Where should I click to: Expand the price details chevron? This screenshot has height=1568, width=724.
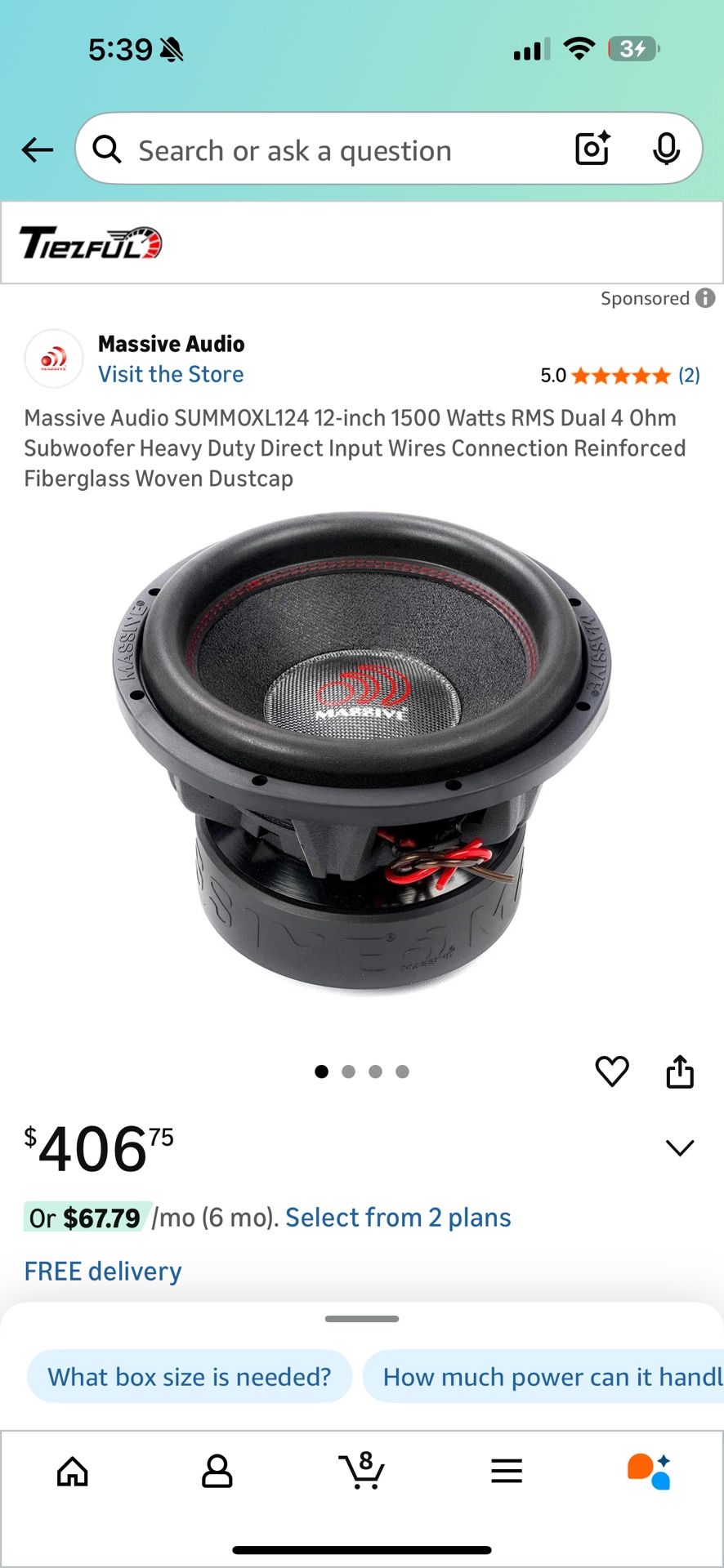(680, 1147)
